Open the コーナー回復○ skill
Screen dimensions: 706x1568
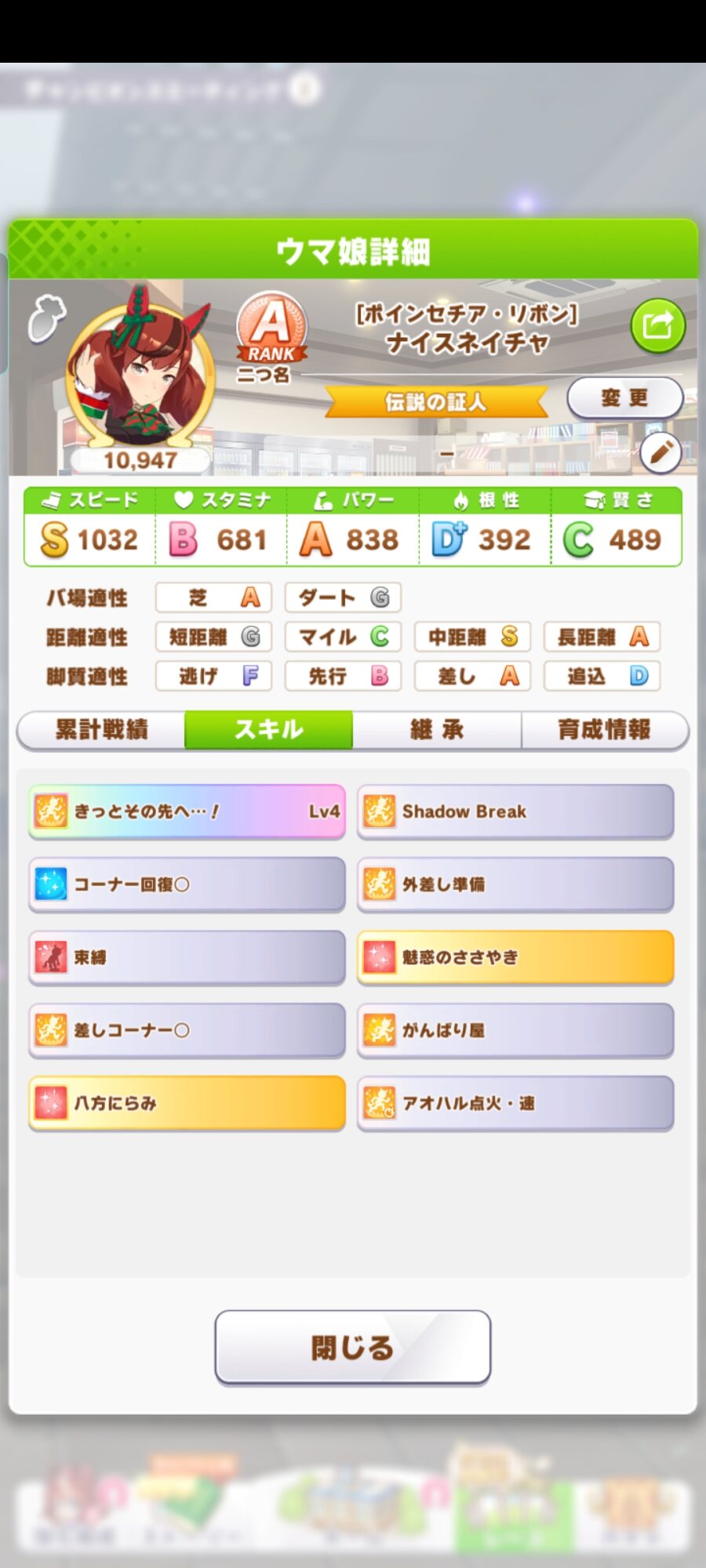(x=187, y=884)
